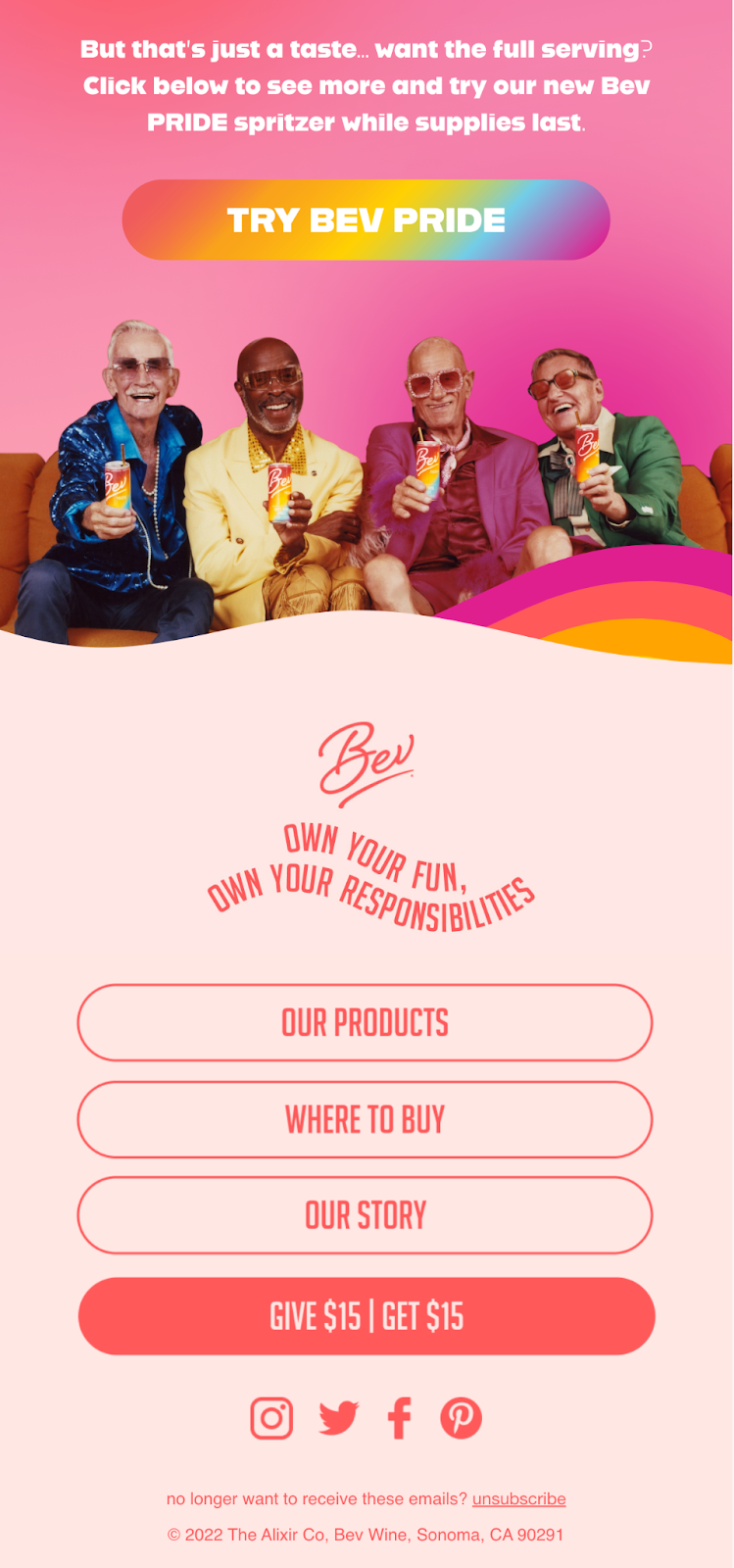
Task: Visit Bev's Instagram profile
Action: click(x=271, y=1418)
